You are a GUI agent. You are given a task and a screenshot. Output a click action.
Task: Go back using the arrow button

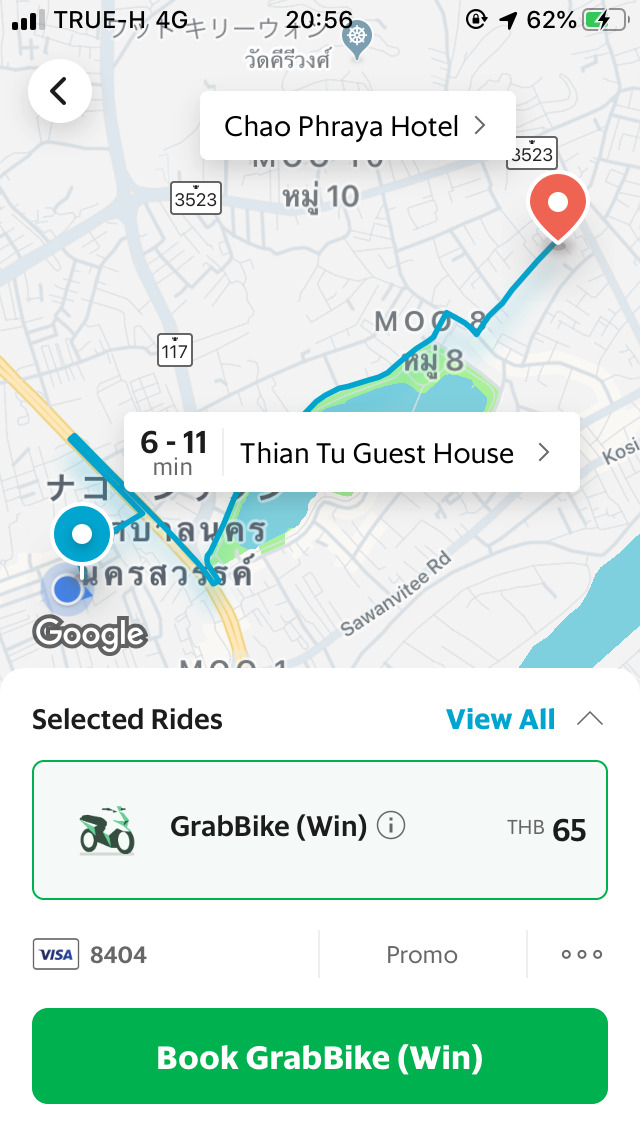click(59, 91)
